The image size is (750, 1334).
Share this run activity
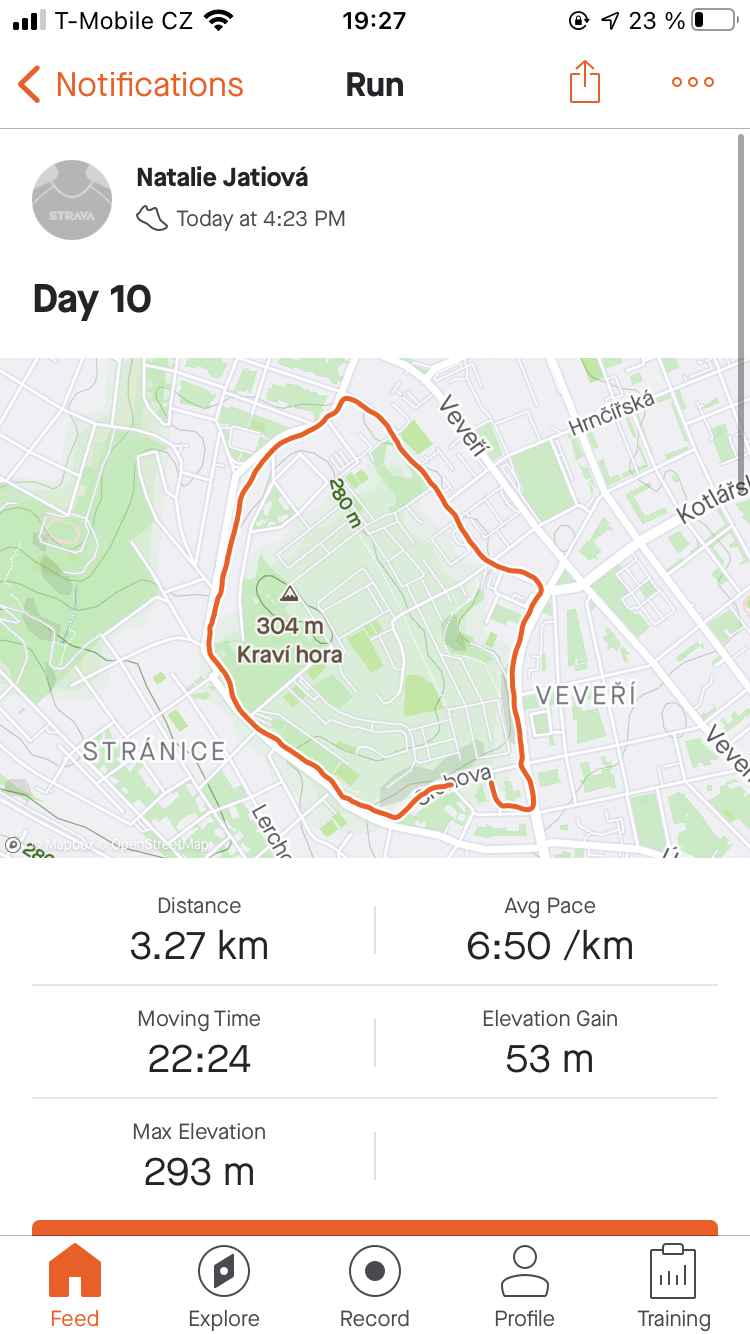[585, 82]
